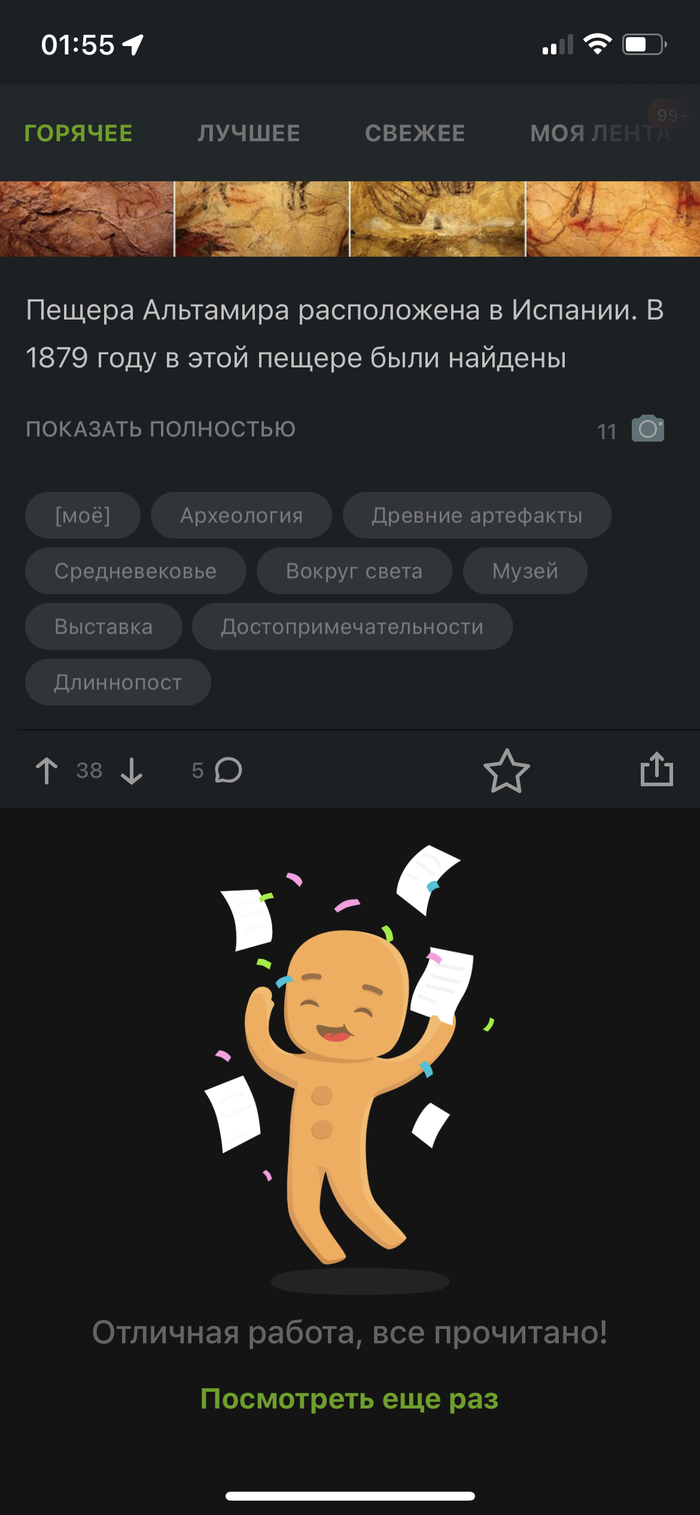700x1515 pixels.
Task: Expand post via Показать полностью
Action: tap(161, 429)
